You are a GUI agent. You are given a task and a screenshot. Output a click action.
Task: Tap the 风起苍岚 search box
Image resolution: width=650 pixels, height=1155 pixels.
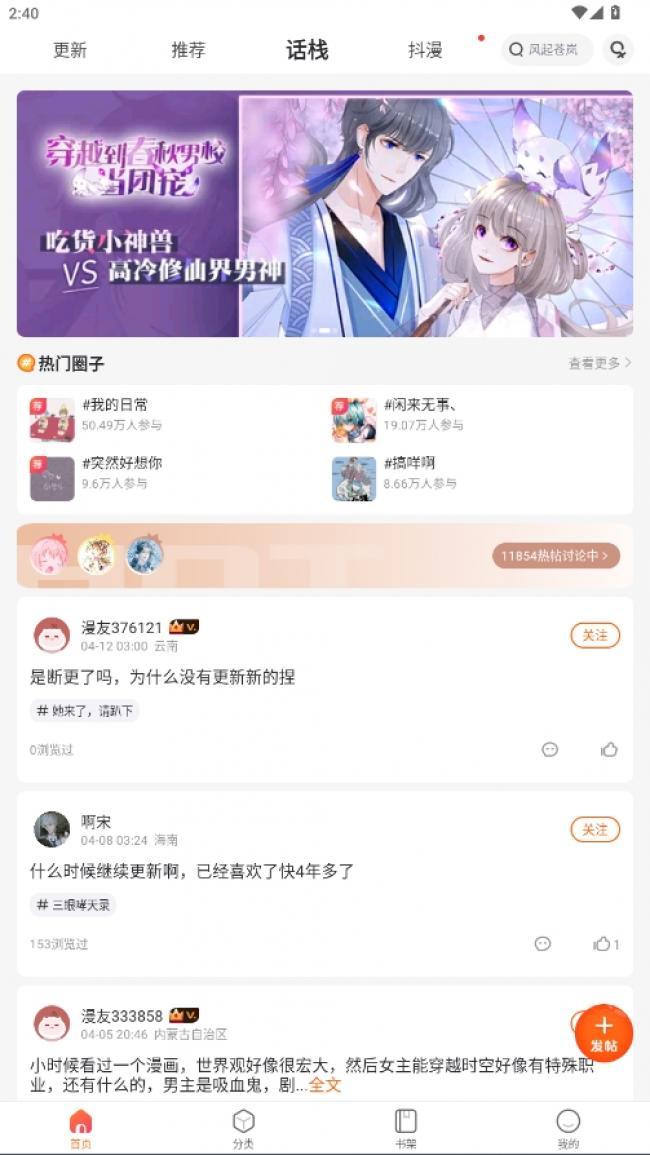[546, 50]
